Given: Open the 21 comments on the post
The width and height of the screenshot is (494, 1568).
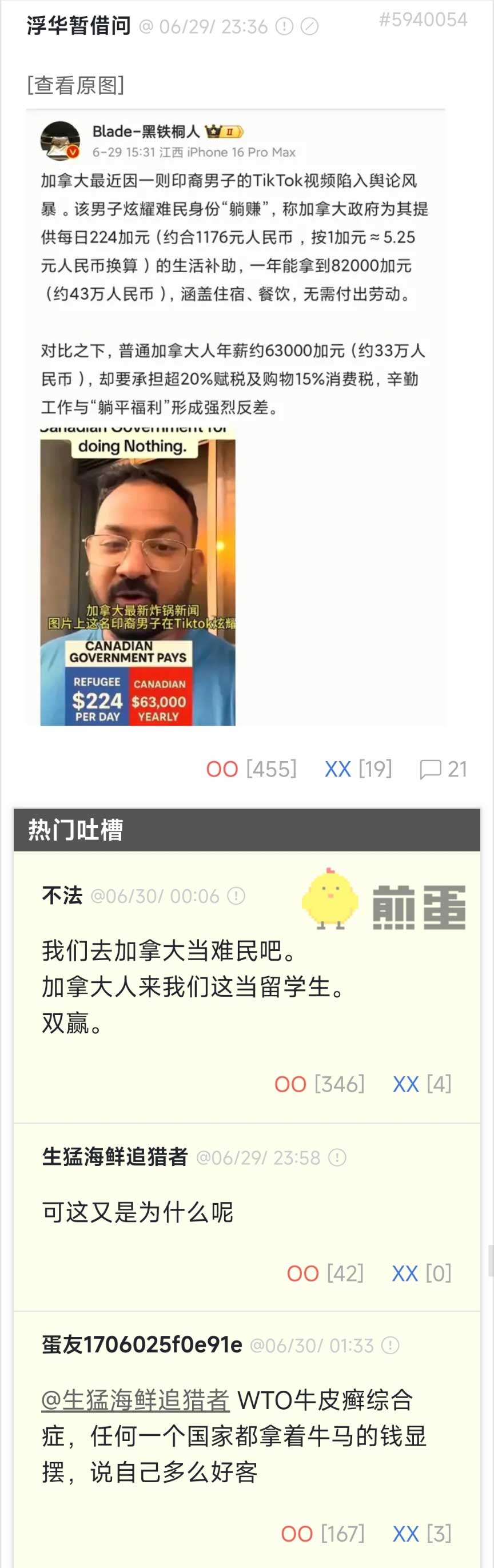Looking at the screenshot, I should (x=443, y=769).
